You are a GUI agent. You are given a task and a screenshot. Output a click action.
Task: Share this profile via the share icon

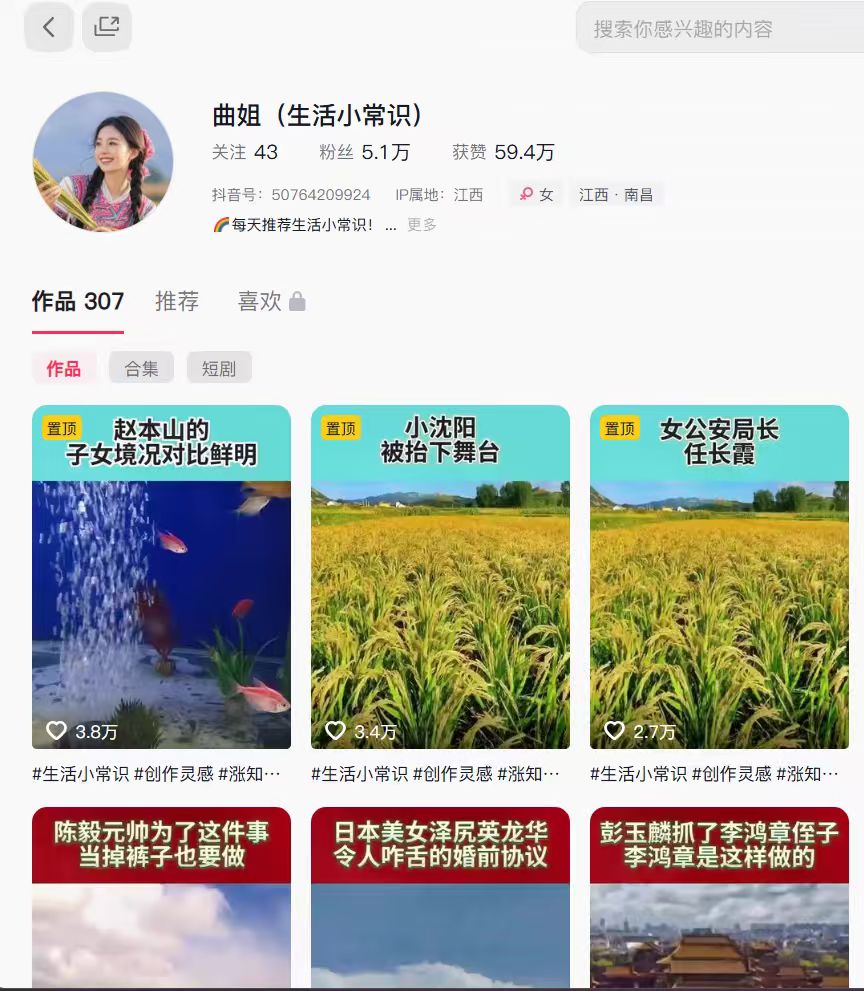pos(106,27)
